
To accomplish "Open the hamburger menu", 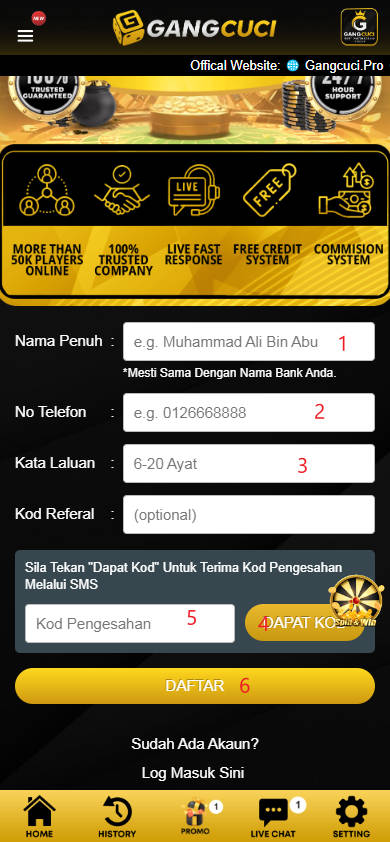I will pyautogui.click(x=25, y=36).
